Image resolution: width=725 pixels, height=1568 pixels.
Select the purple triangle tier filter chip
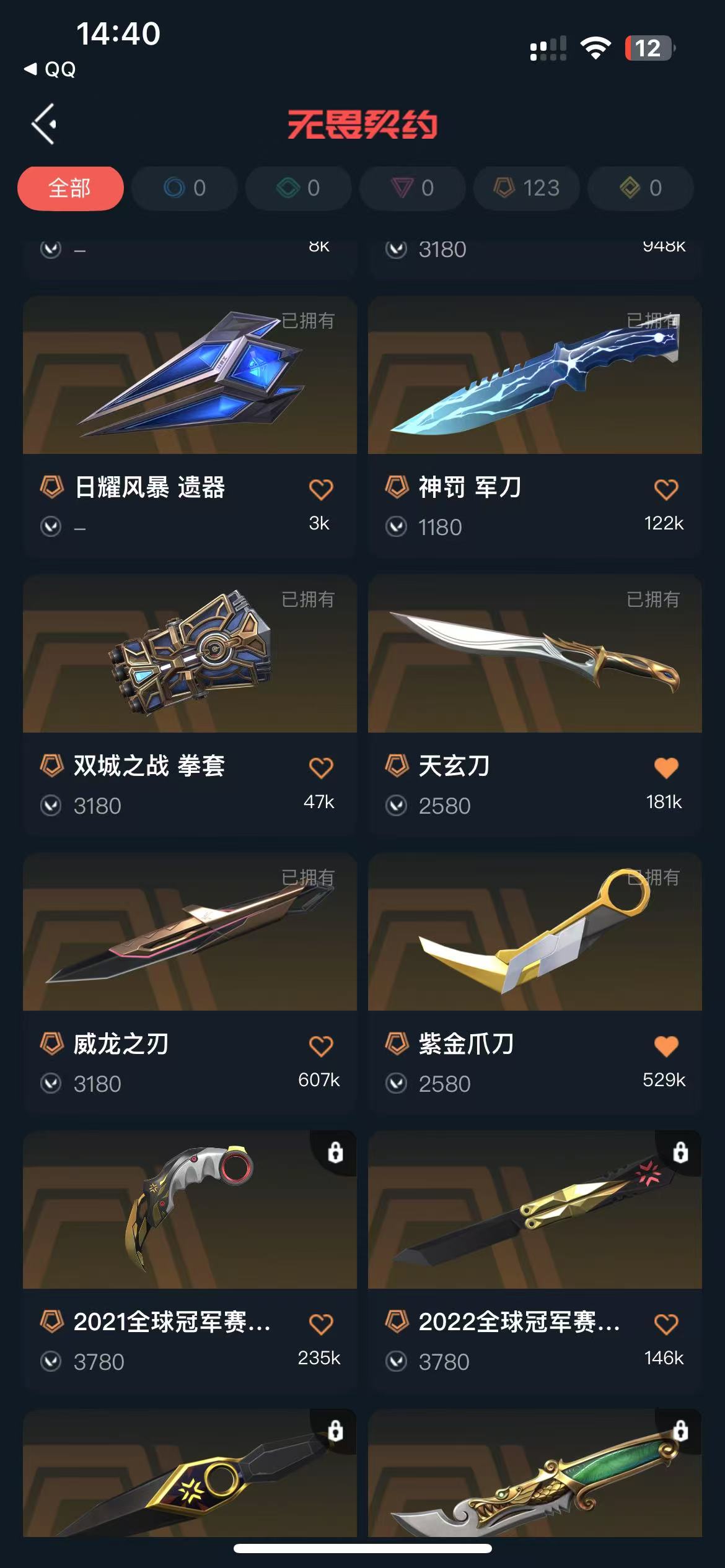tap(413, 188)
